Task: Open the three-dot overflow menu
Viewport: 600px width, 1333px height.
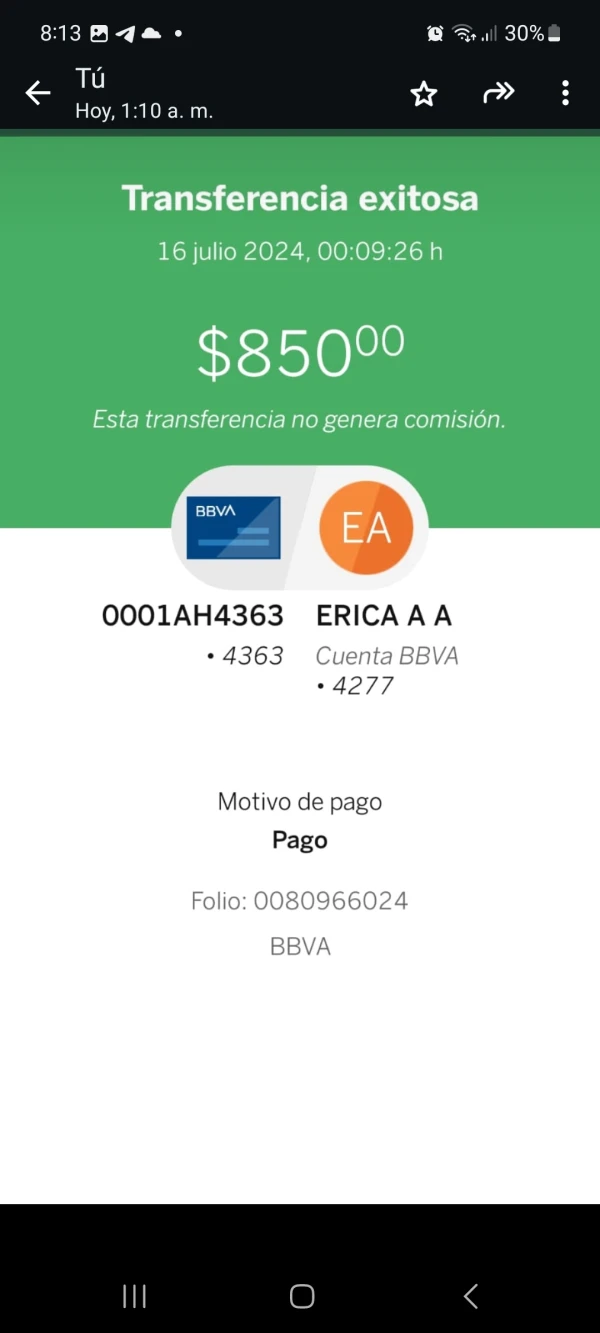Action: pos(565,94)
